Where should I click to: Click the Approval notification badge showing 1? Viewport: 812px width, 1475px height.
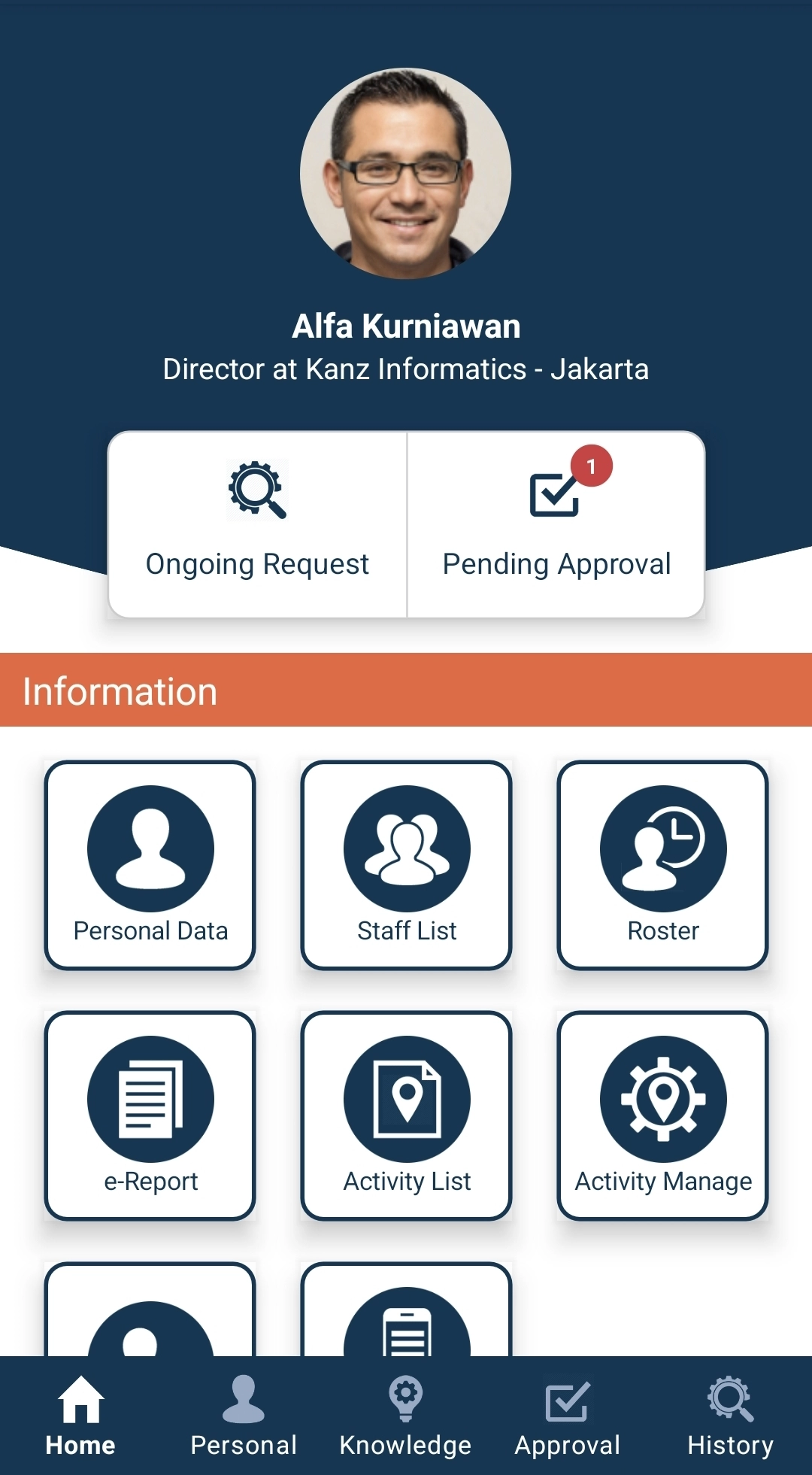tap(592, 464)
